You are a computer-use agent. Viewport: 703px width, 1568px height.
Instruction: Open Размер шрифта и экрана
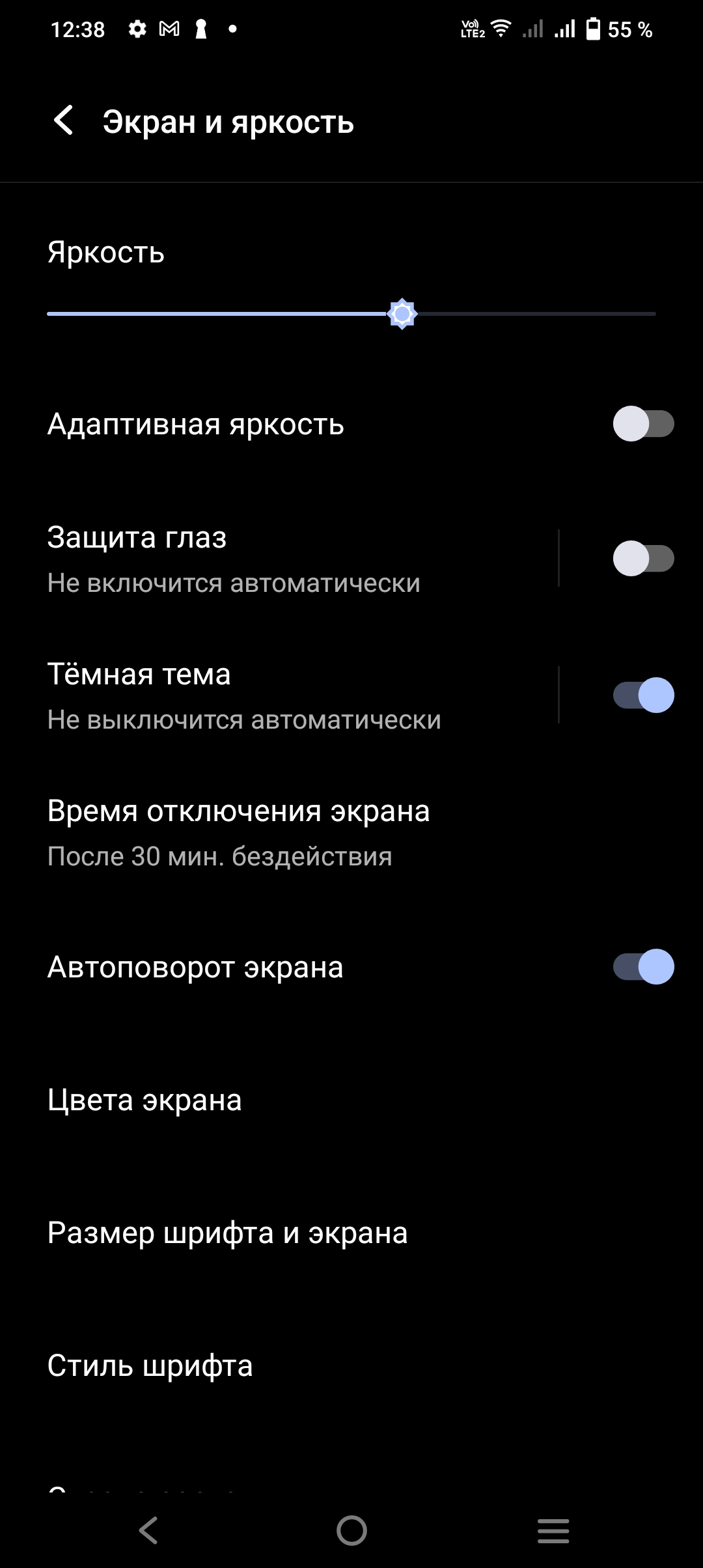[x=228, y=1233]
